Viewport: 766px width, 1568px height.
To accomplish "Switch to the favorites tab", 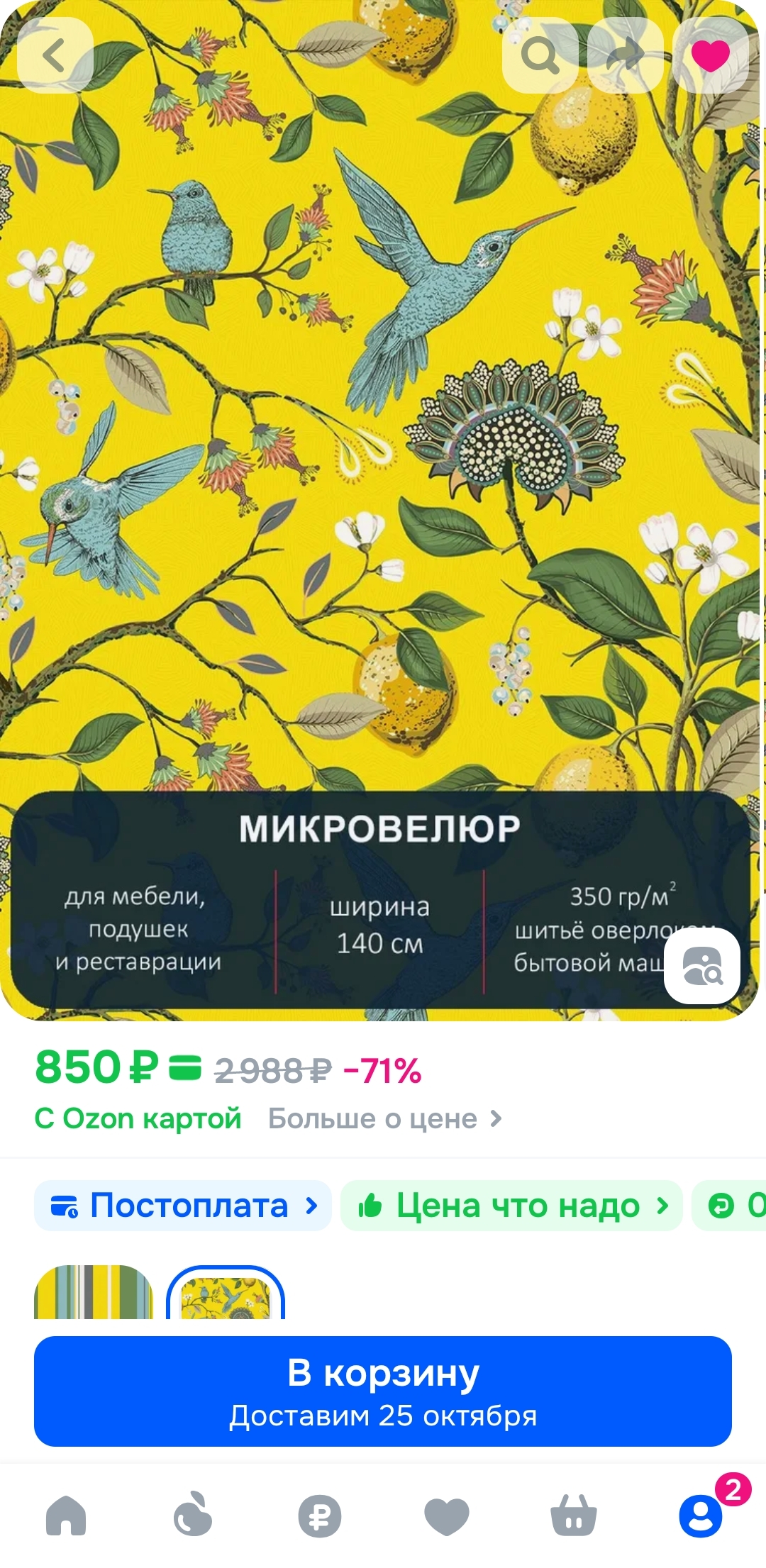I will [x=447, y=1516].
